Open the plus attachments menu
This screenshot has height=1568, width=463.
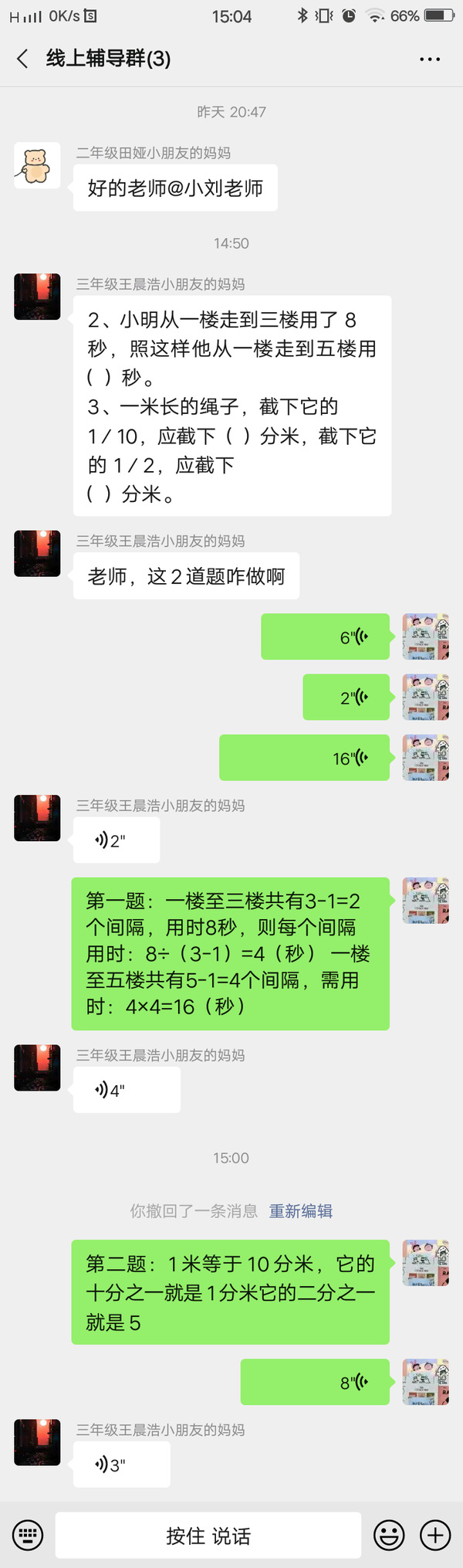435,1536
